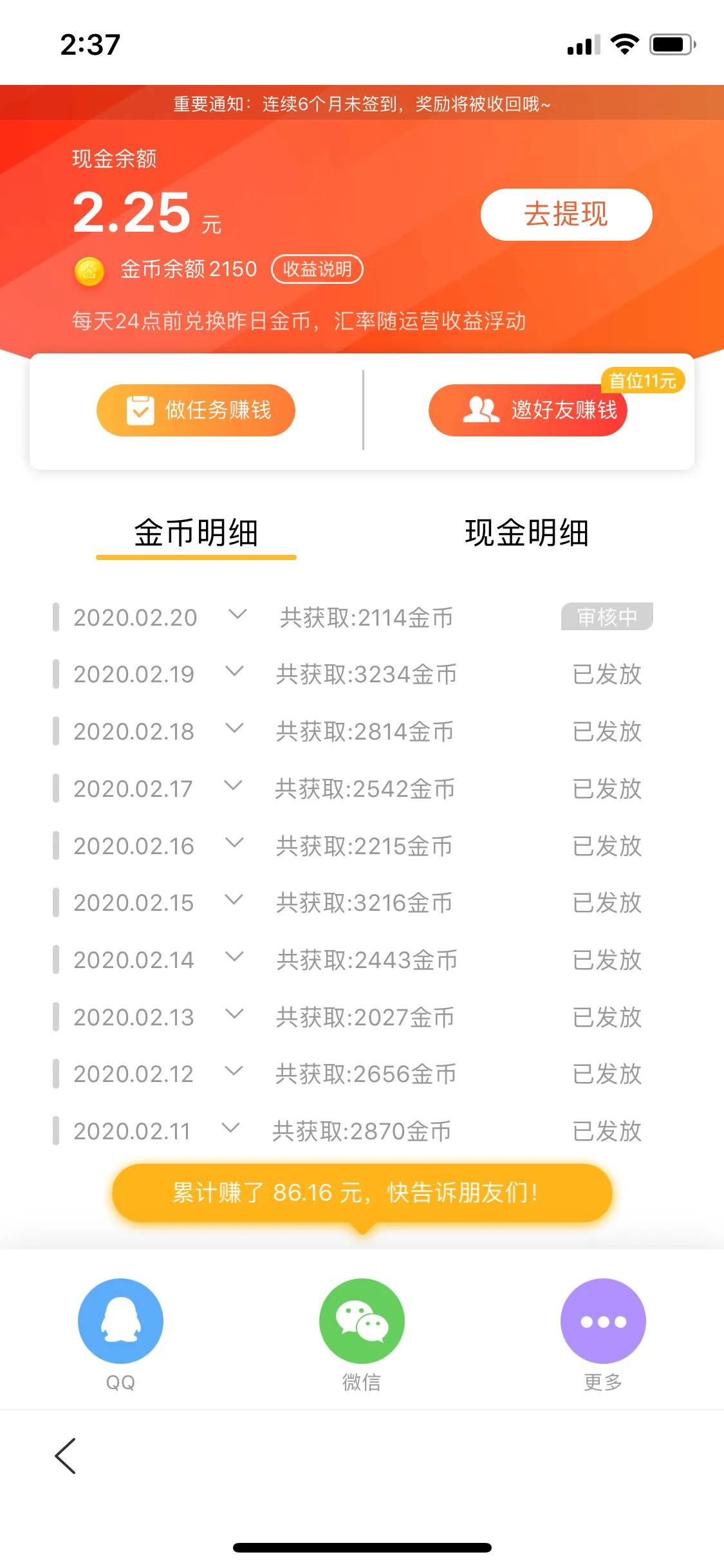Share via the WeChat (微信) icon
This screenshot has width=724, height=1568.
(x=362, y=1320)
